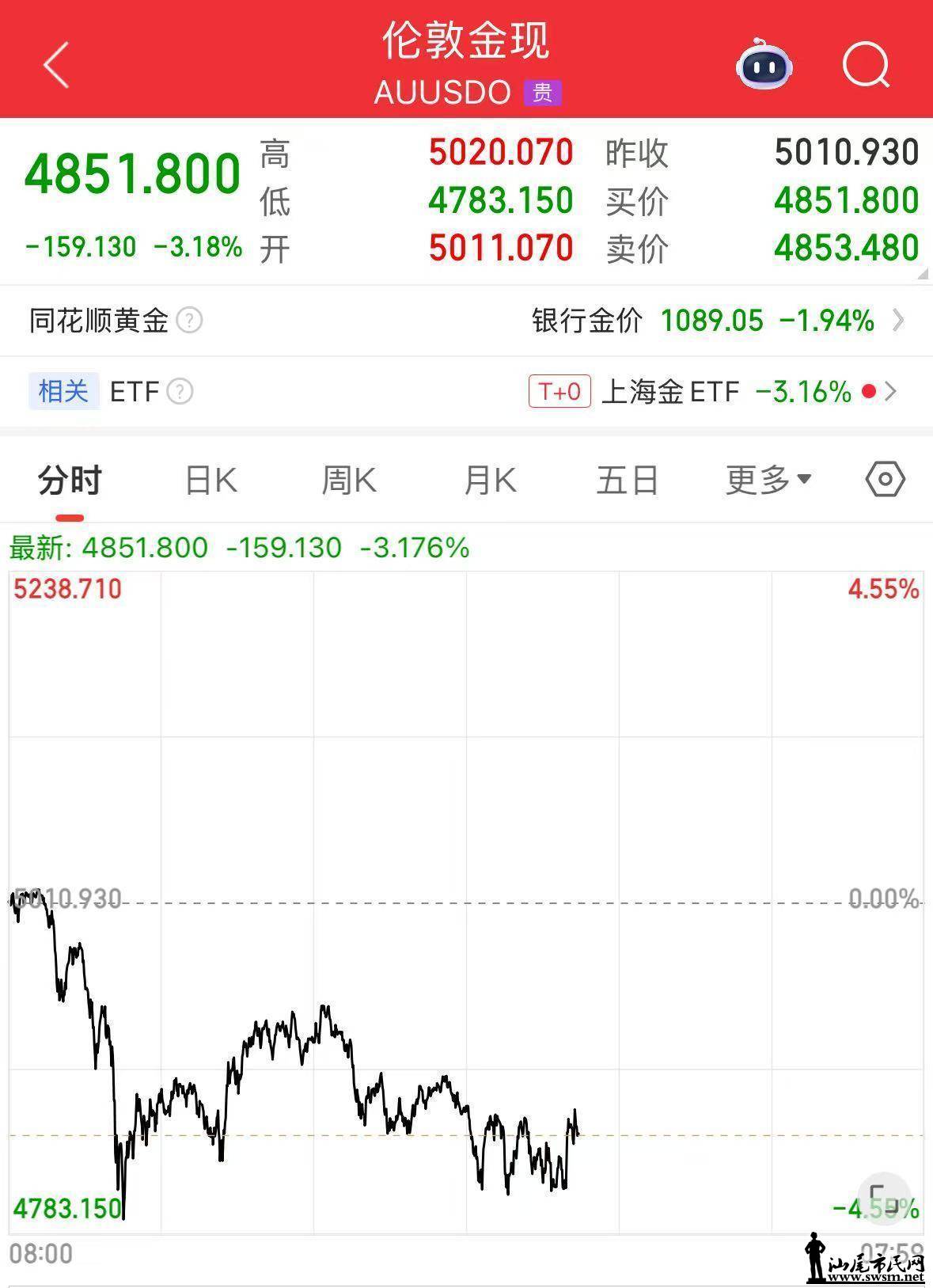This screenshot has width=933, height=1288.
Task: Expand the 更多 dropdown
Action: tap(768, 481)
